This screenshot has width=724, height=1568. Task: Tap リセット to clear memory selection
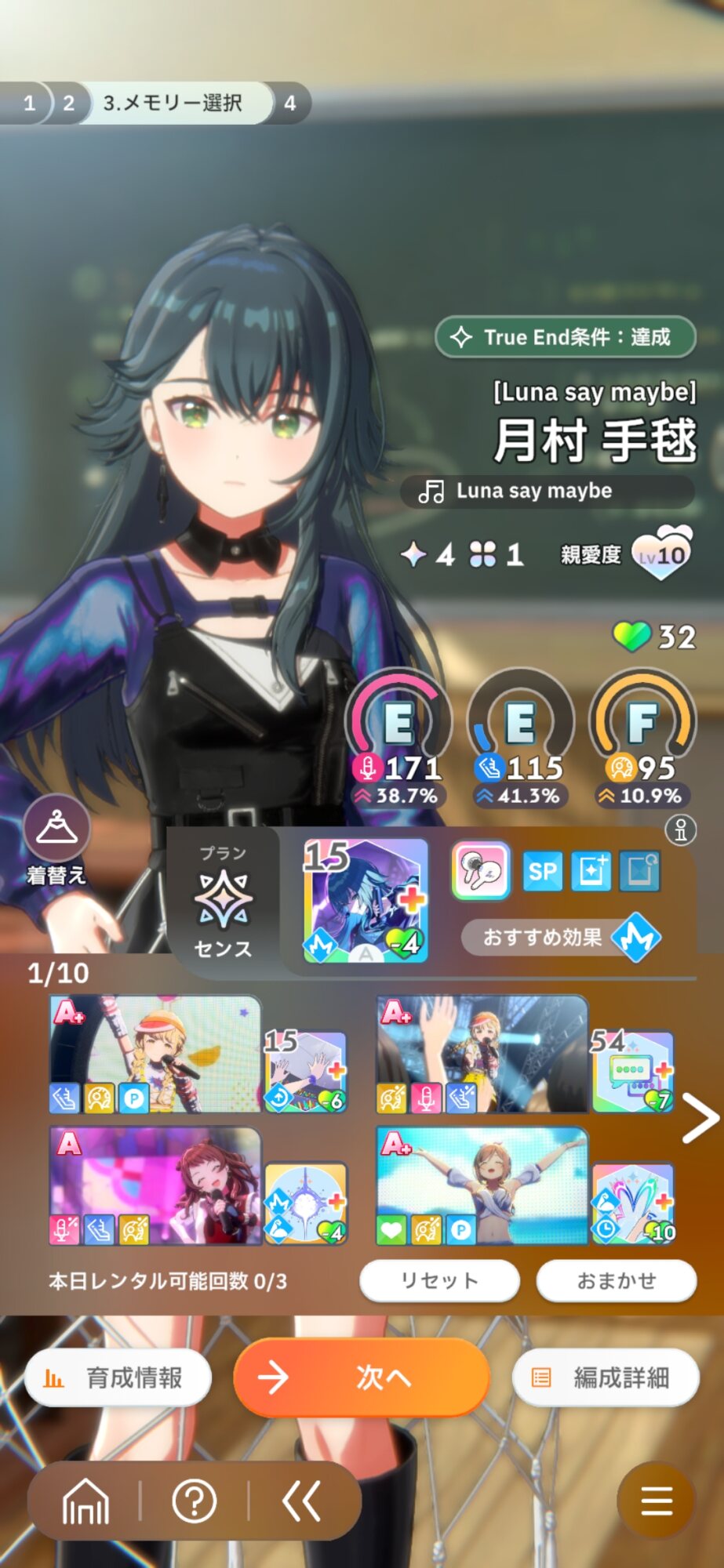(439, 1280)
